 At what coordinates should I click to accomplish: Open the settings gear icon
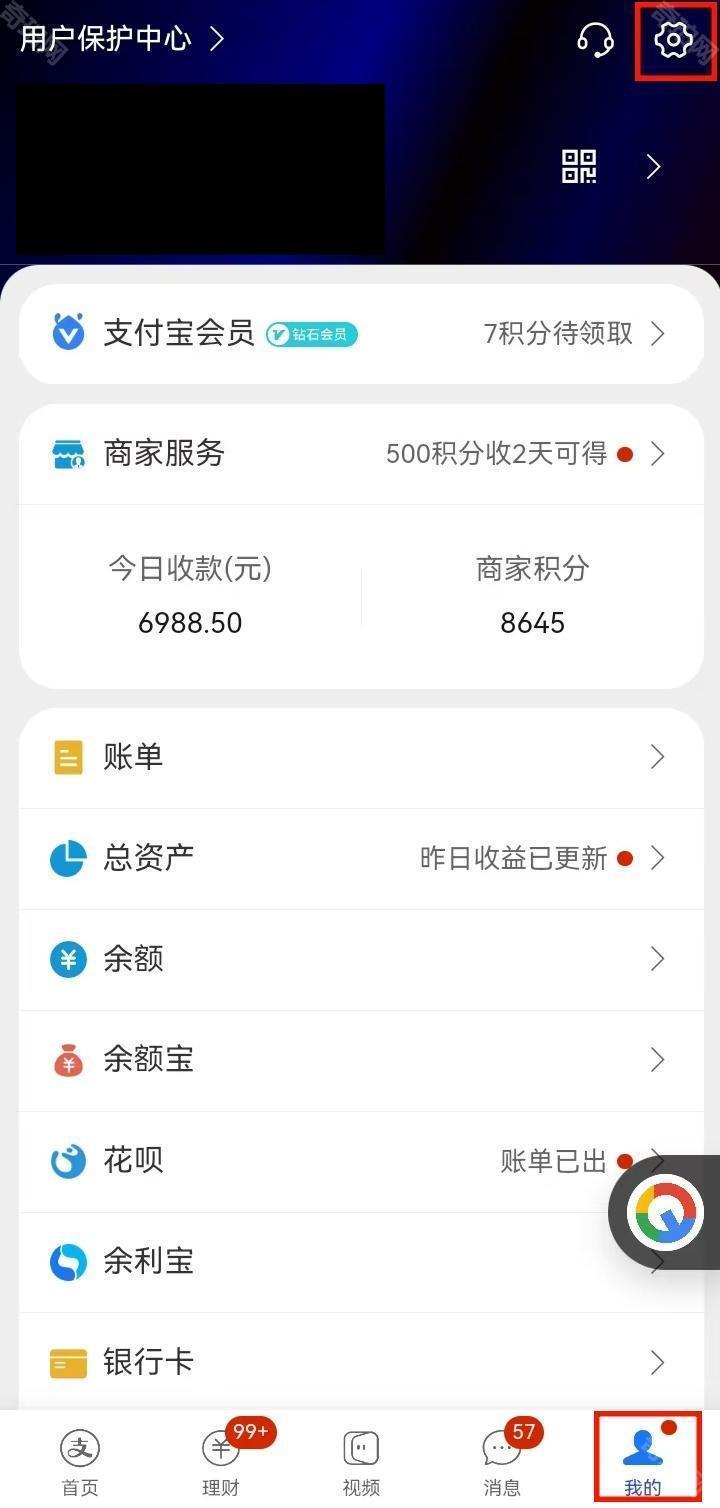673,40
